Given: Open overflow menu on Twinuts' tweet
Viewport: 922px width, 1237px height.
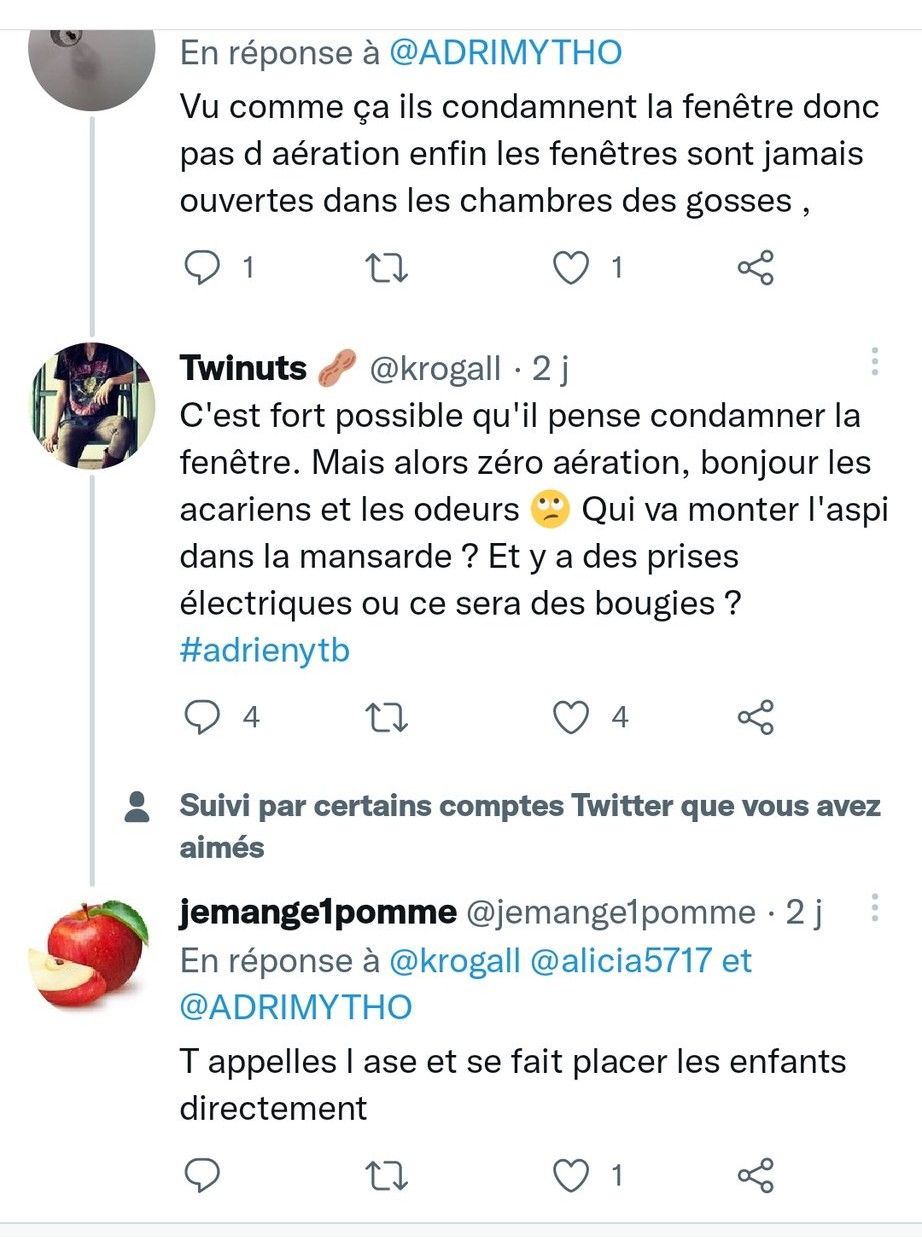Looking at the screenshot, I should click(875, 362).
